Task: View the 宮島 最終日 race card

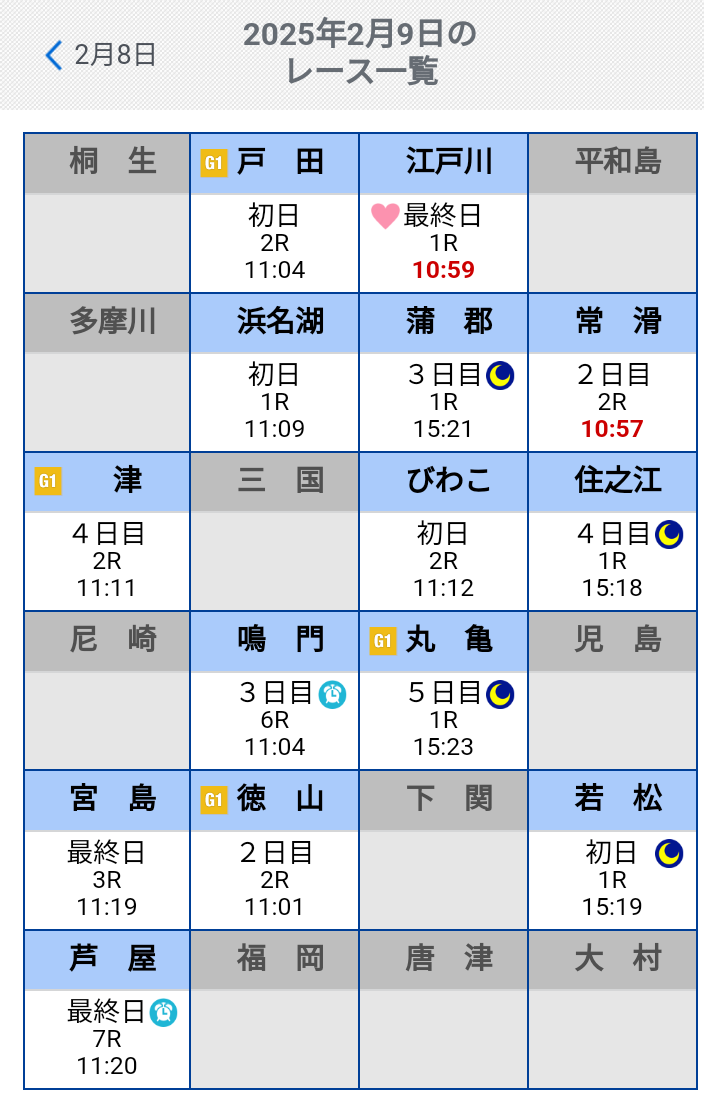Action: [107, 879]
